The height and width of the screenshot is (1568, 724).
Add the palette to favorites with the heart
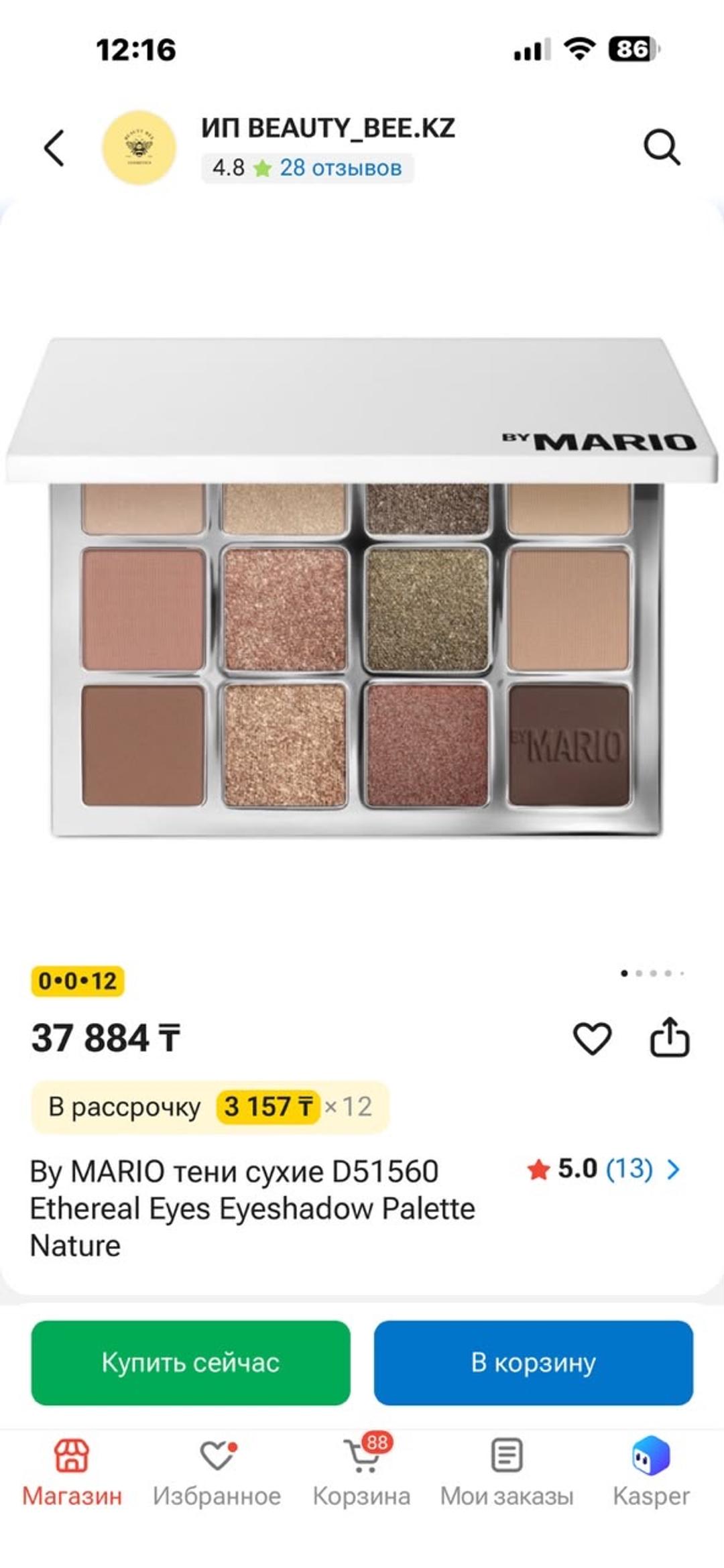coord(592,1038)
